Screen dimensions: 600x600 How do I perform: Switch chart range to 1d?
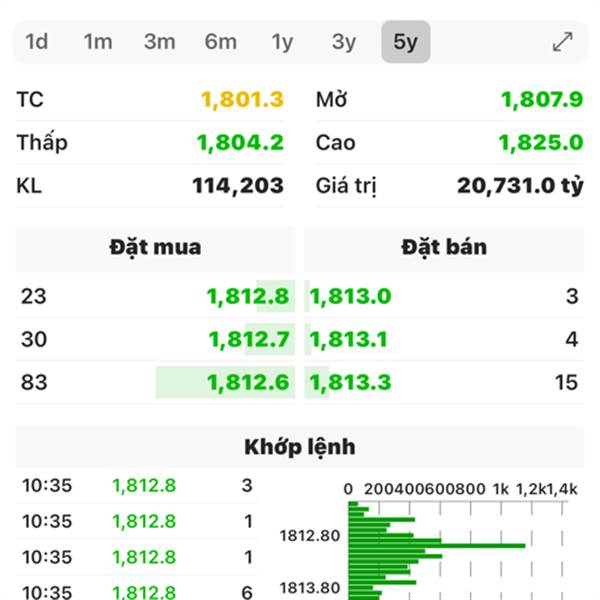tap(37, 42)
